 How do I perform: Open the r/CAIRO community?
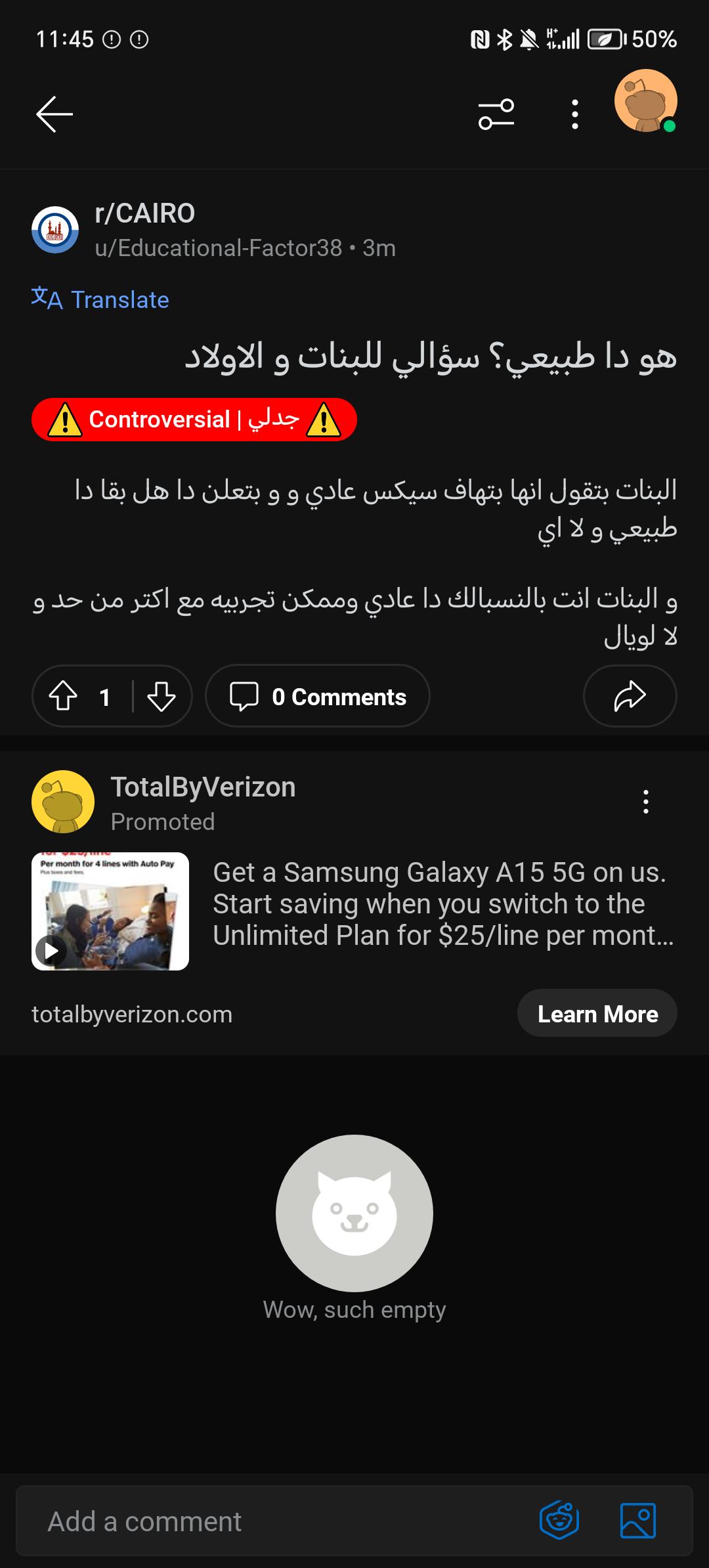pos(144,213)
